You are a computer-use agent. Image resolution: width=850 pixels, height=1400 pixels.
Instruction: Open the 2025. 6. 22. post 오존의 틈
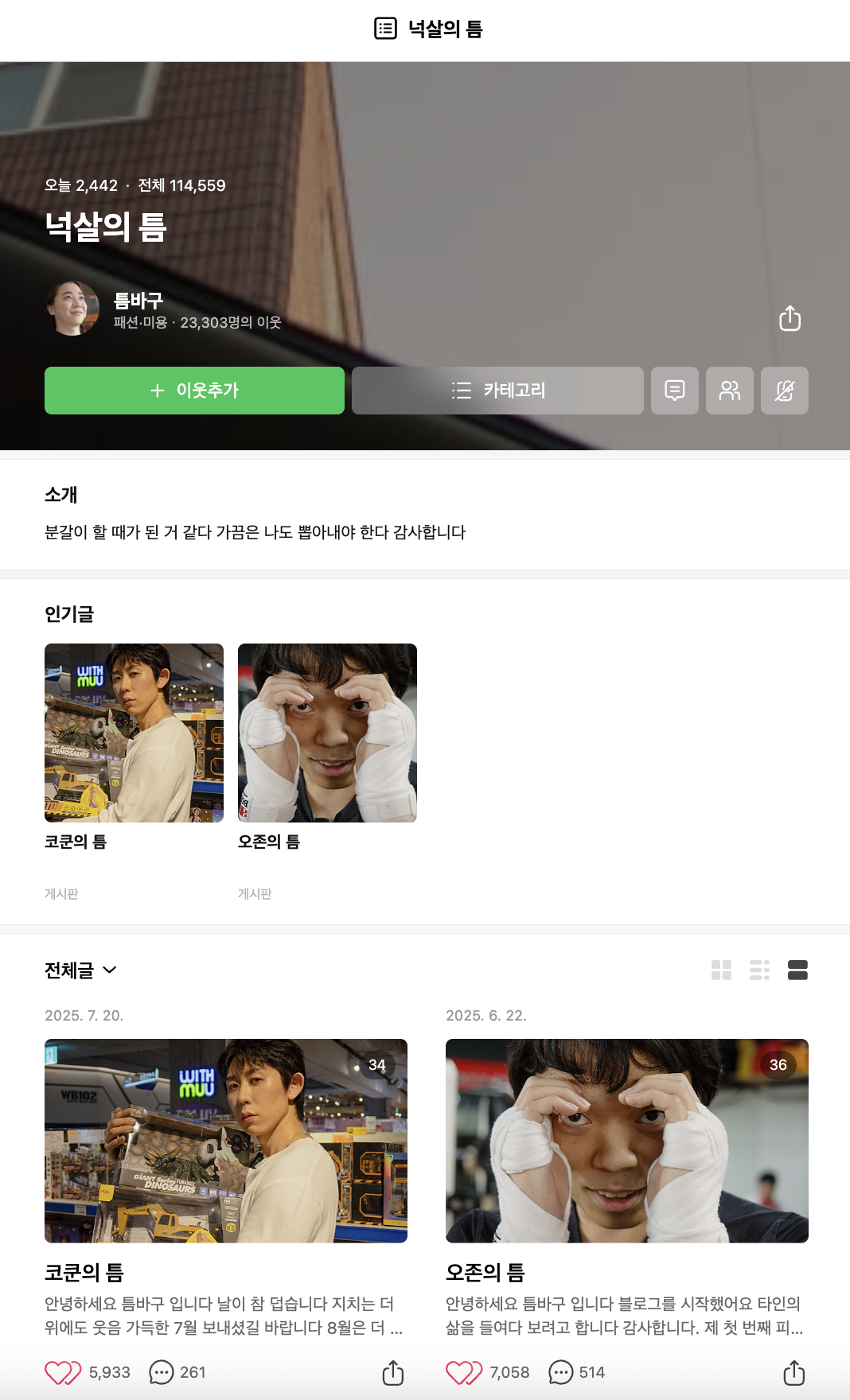point(627,1141)
